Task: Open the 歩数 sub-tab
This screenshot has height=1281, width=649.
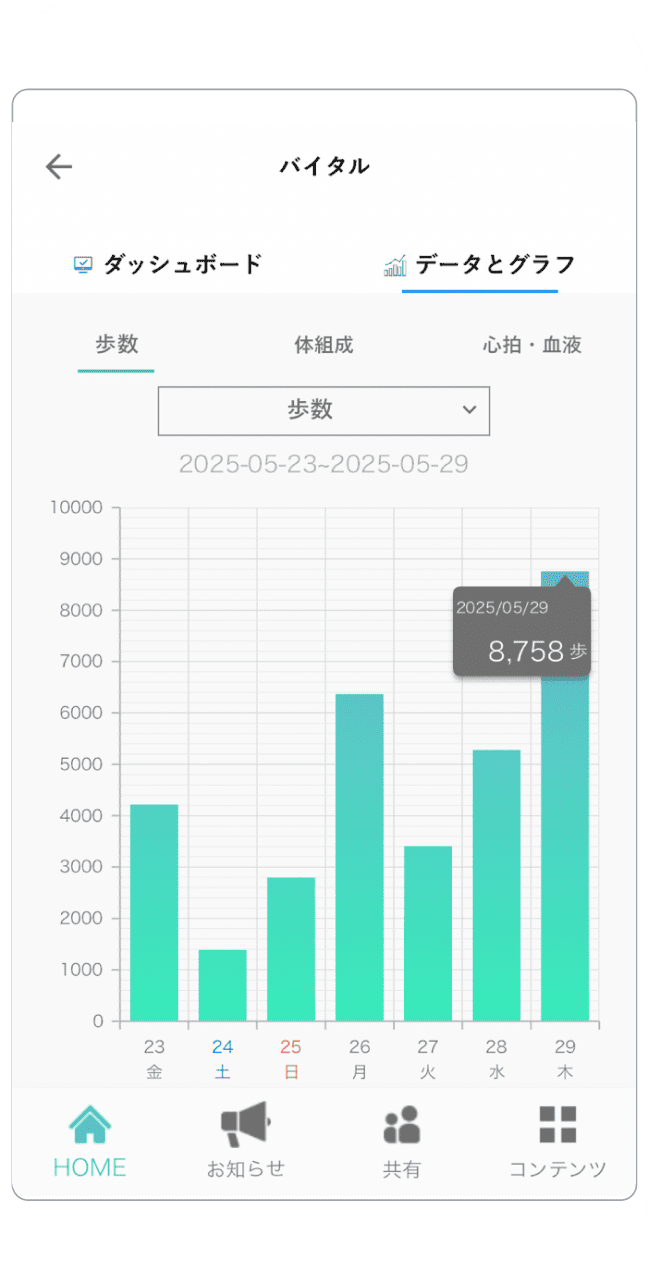Action: point(116,346)
